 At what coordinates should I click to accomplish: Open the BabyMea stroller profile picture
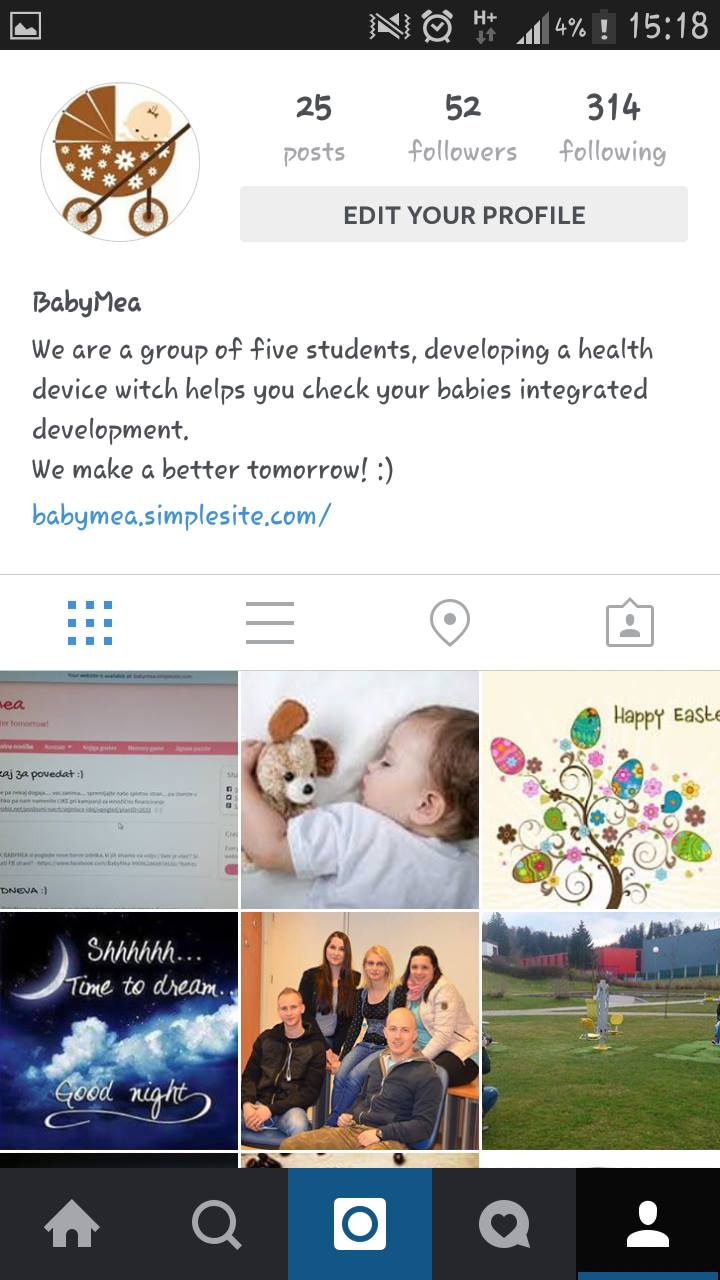tap(120, 162)
